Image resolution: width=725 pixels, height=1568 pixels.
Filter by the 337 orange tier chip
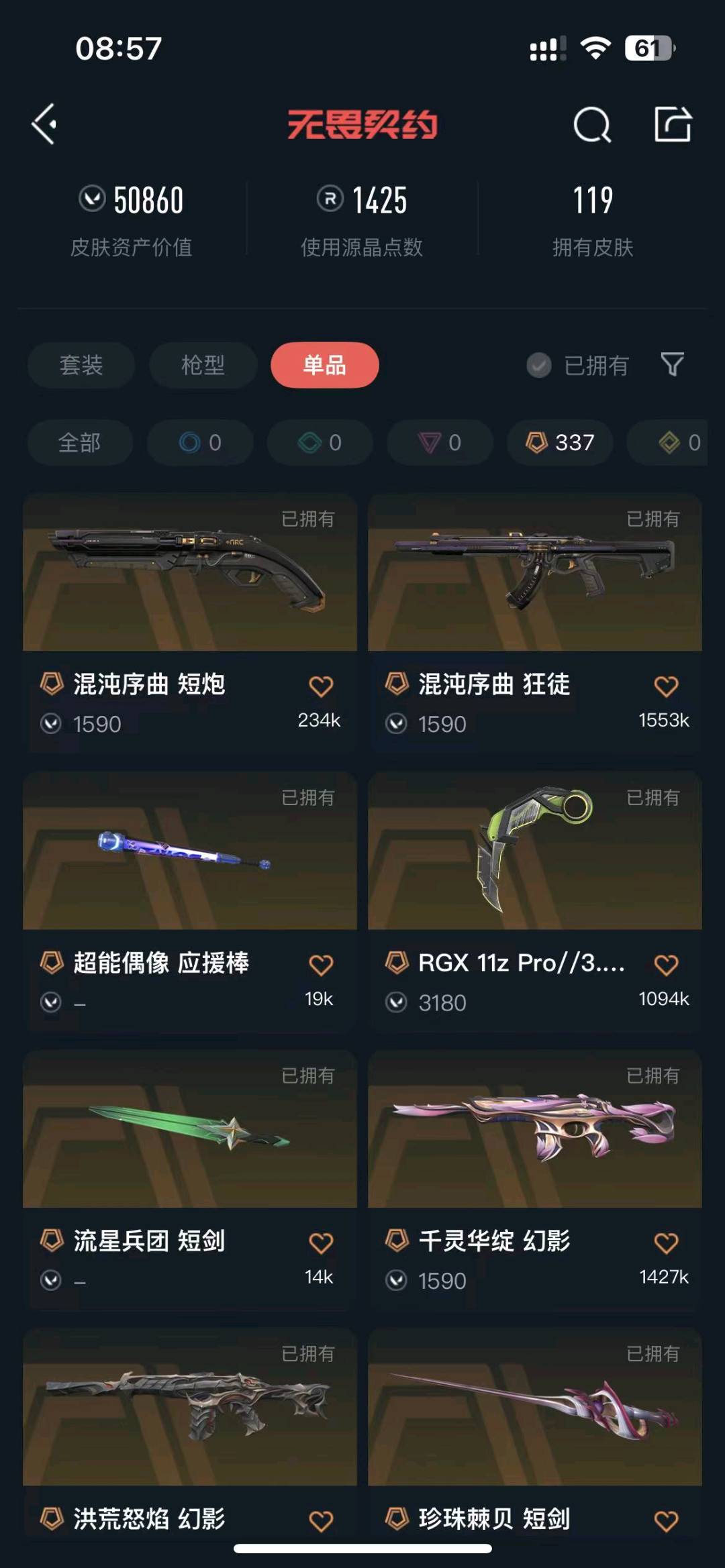pos(560,442)
